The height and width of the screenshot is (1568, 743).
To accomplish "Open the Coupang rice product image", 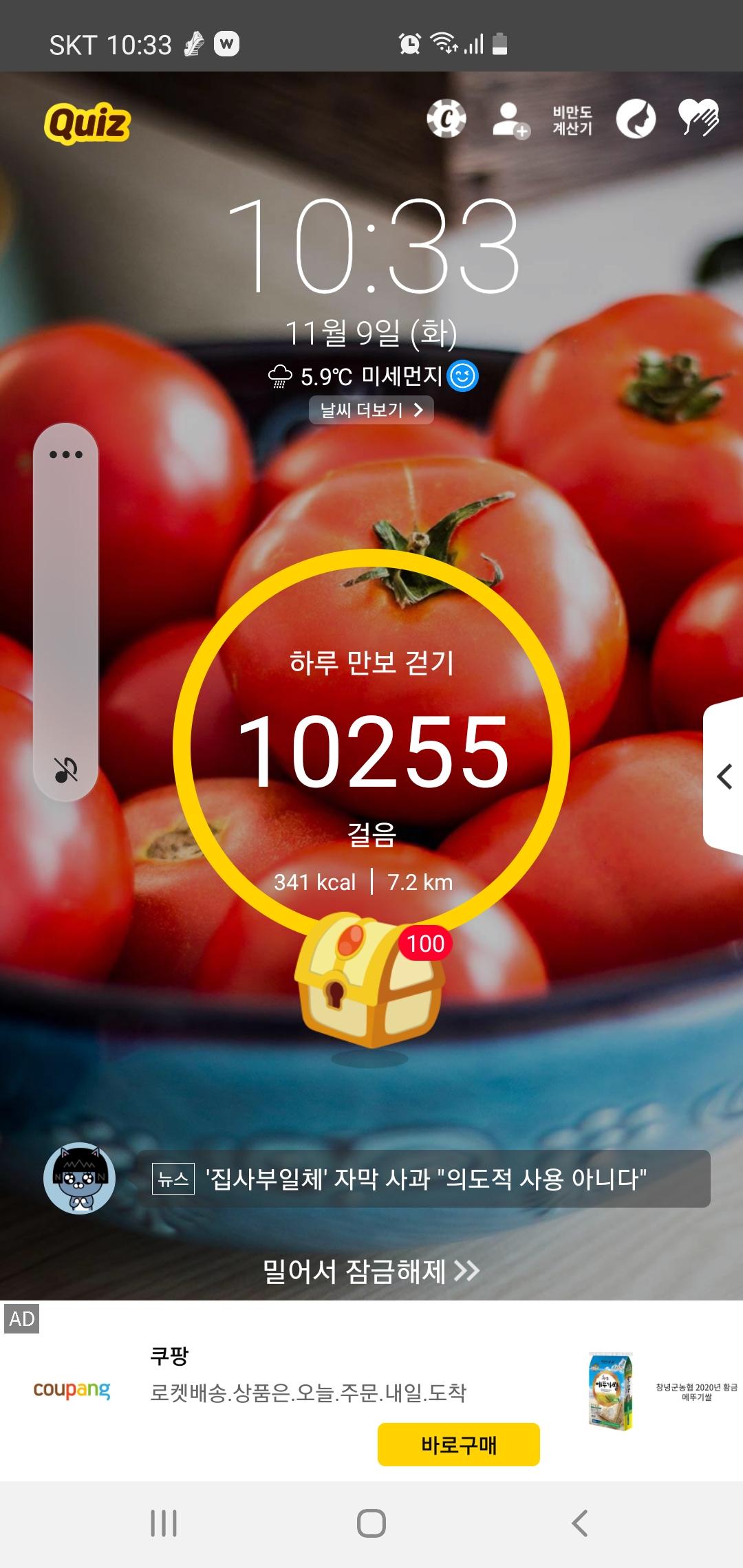I will click(610, 1391).
